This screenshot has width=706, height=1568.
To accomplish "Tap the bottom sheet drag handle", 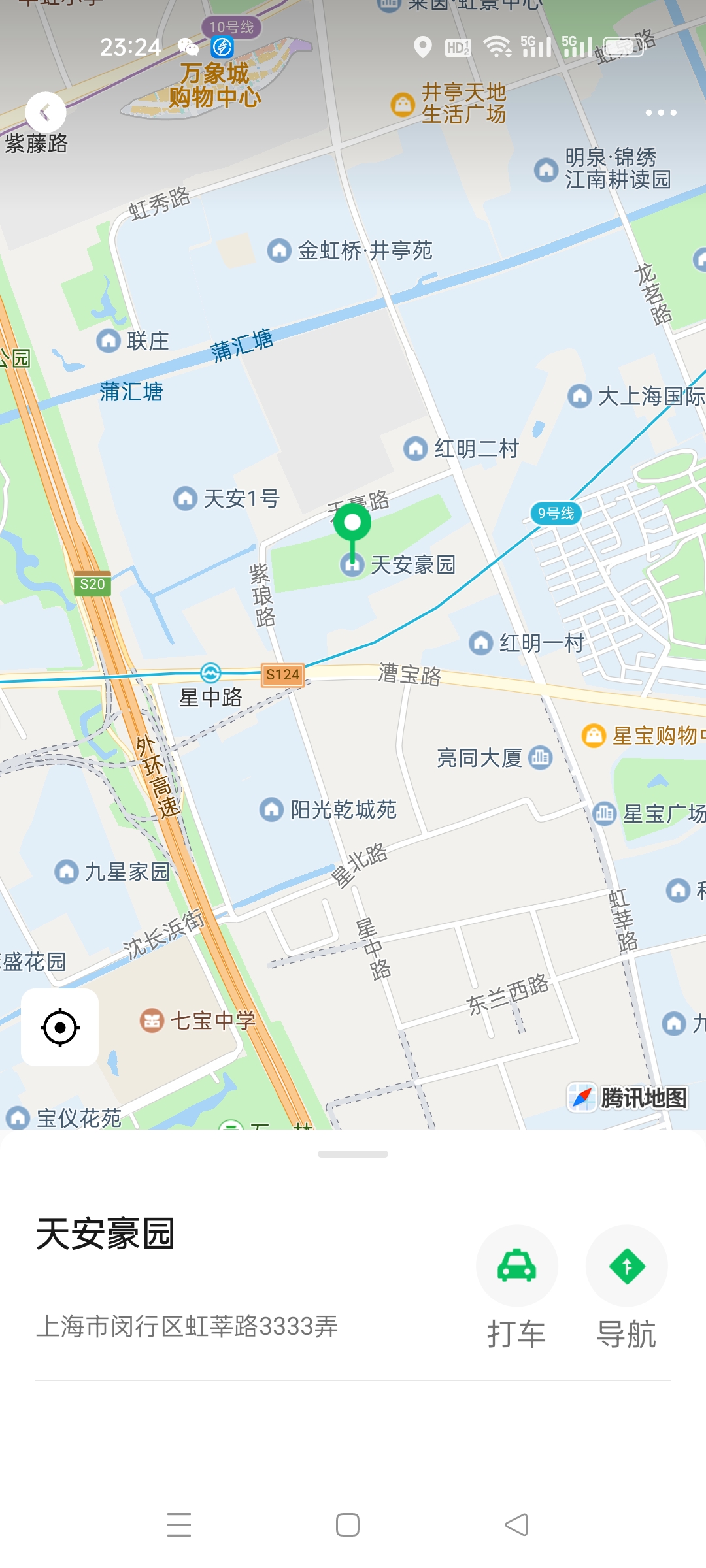I will coord(353,1154).
